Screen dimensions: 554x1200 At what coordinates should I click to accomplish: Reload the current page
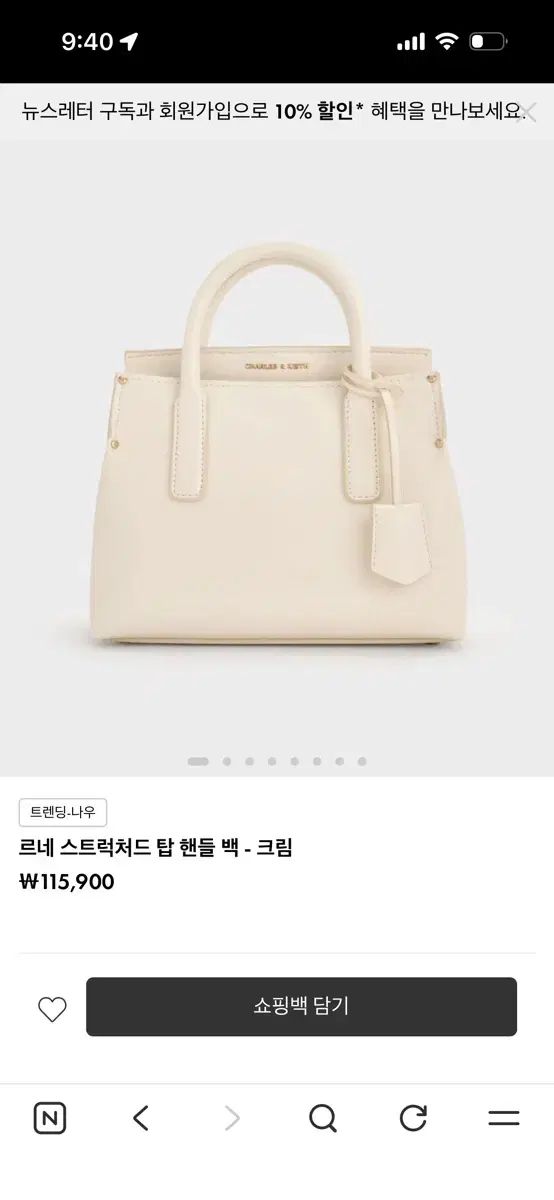pyautogui.click(x=413, y=1118)
